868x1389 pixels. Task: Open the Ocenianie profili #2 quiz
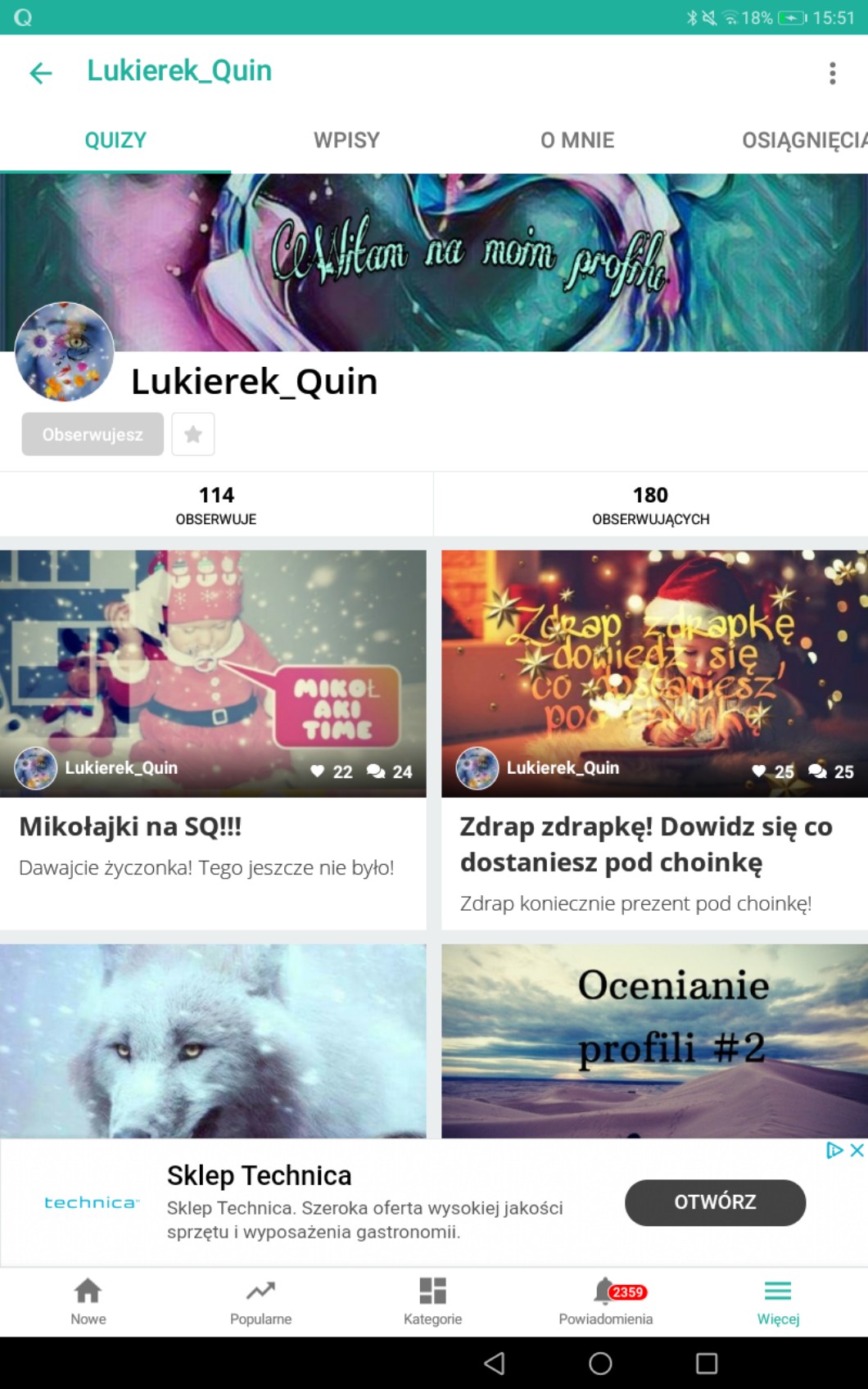pyautogui.click(x=654, y=1040)
